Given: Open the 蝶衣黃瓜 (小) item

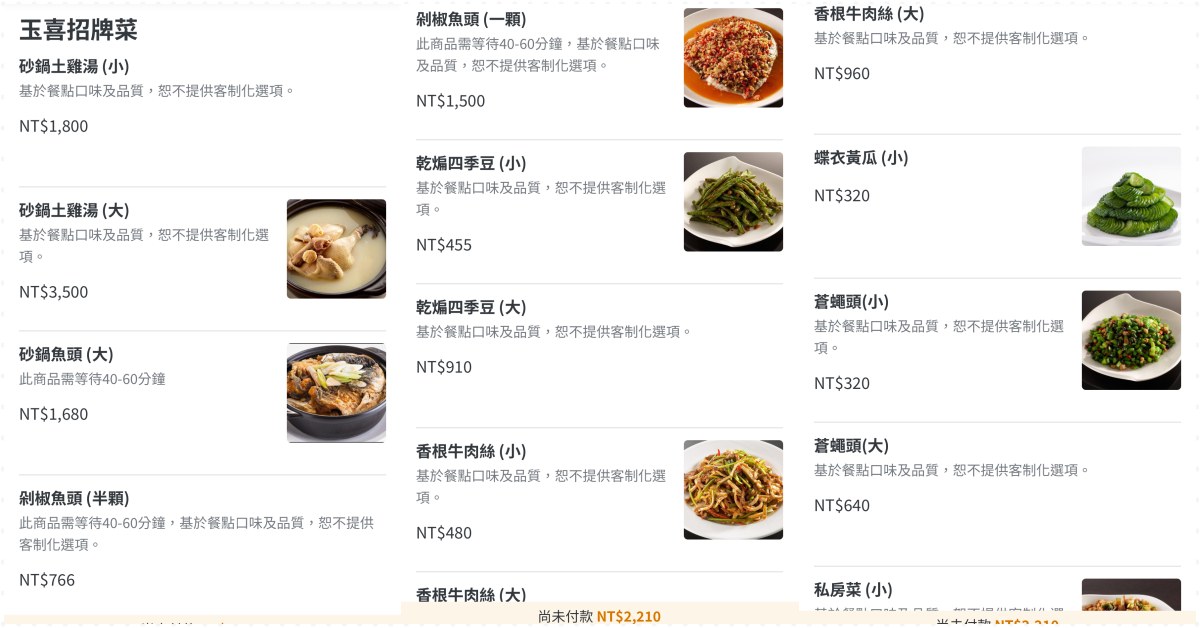Looking at the screenshot, I should tap(861, 158).
